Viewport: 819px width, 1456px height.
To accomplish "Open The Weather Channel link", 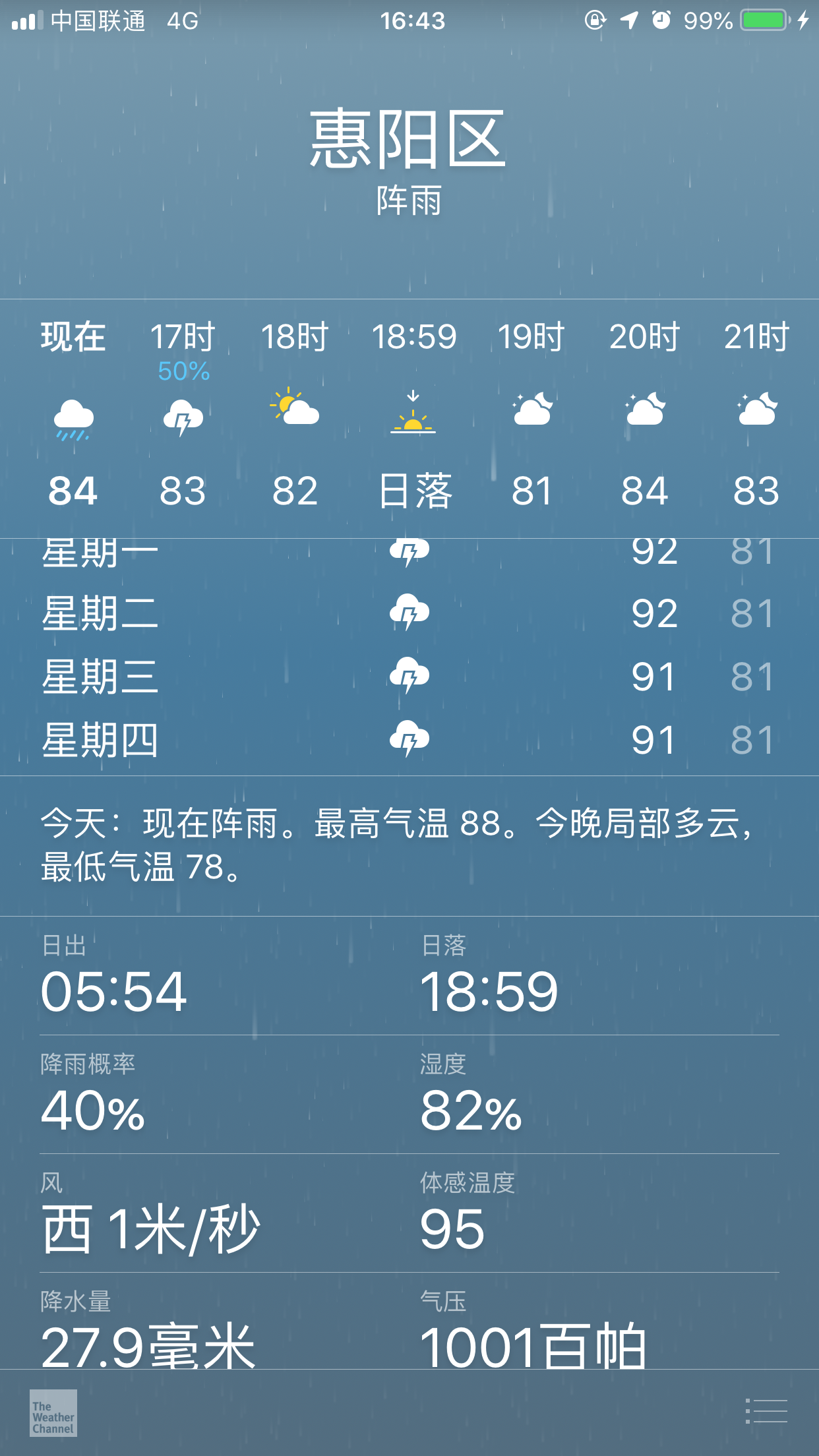I will [53, 1412].
